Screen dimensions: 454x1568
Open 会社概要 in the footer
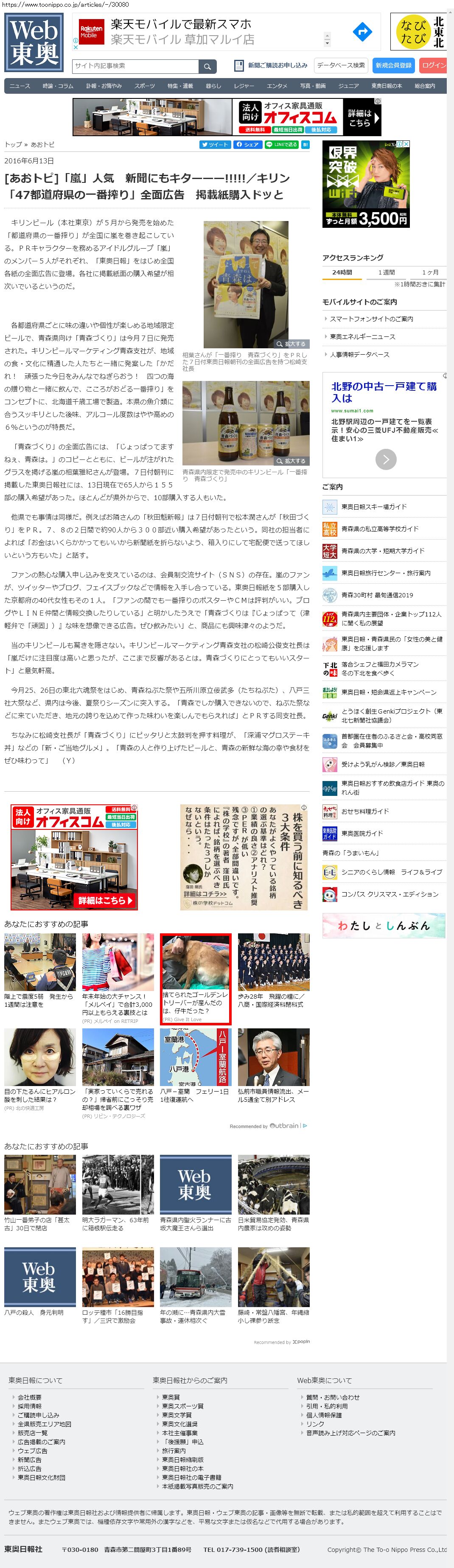coord(29,1397)
